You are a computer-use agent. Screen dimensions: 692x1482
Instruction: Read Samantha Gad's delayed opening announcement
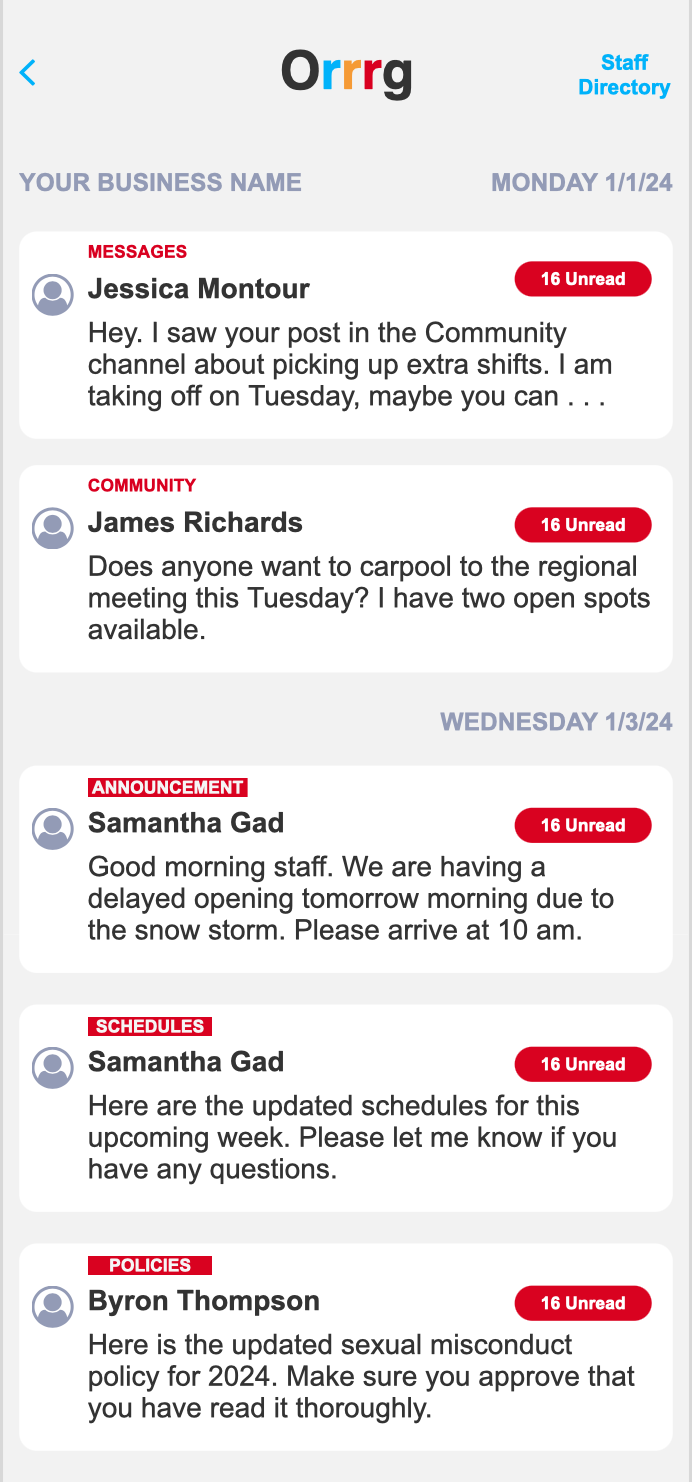click(345, 869)
